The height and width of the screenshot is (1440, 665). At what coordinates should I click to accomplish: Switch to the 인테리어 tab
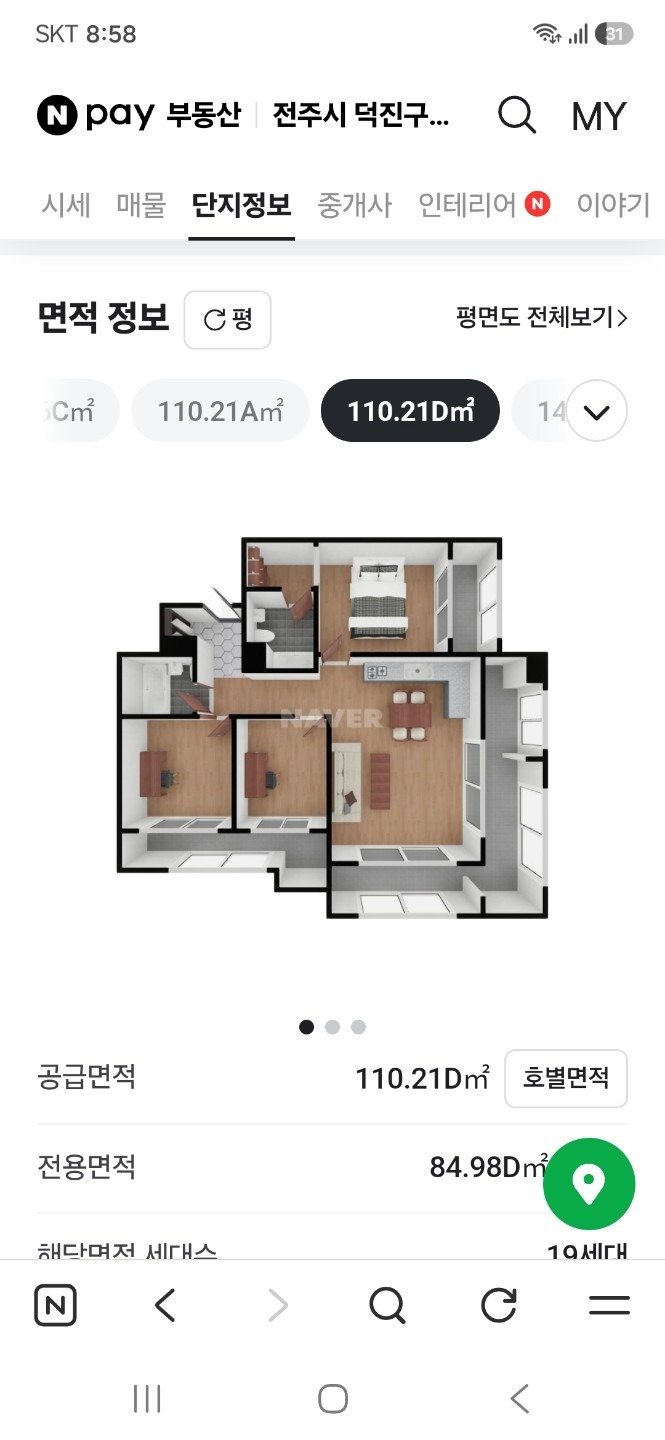[x=484, y=205]
